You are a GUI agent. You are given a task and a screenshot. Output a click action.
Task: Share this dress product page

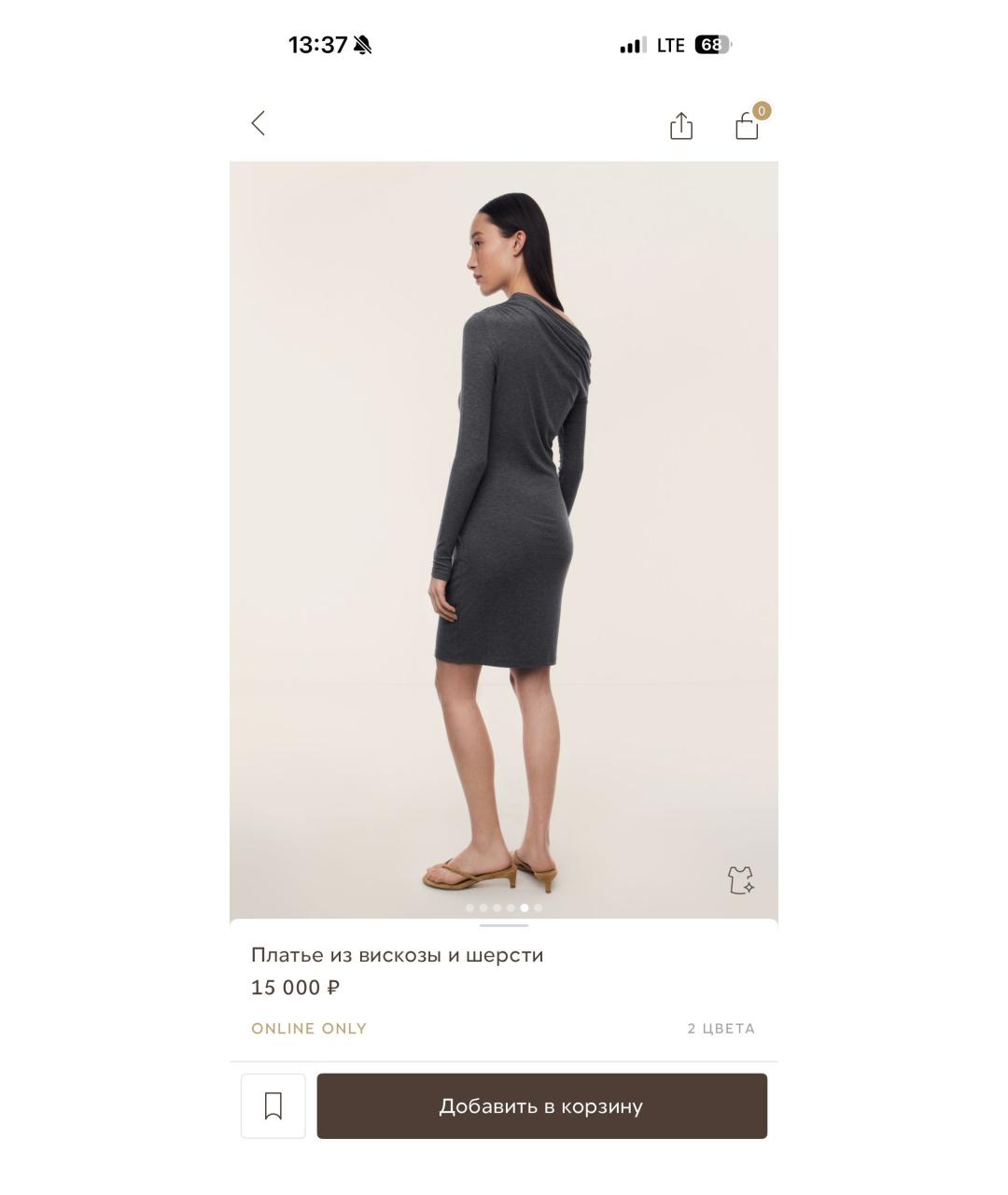point(681,126)
